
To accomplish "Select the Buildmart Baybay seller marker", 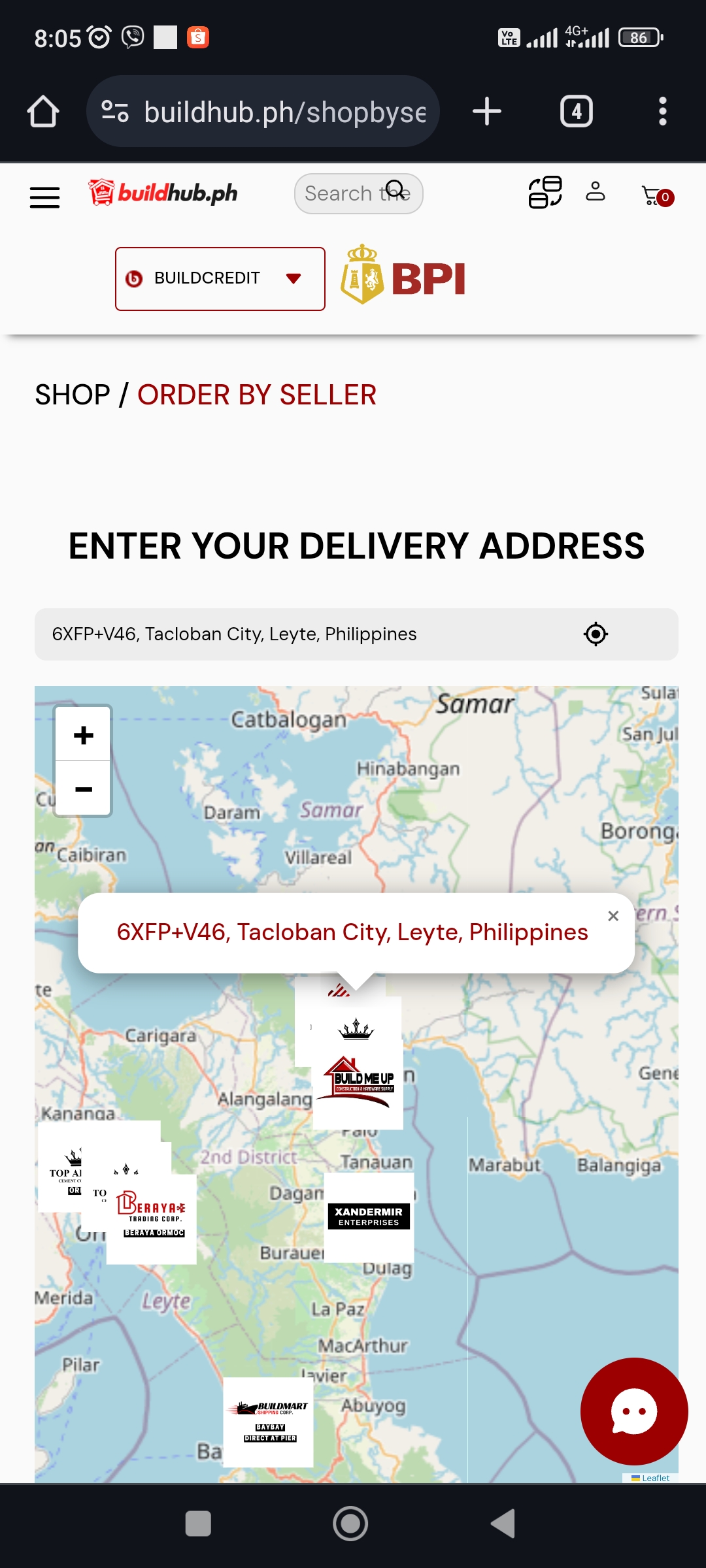I will pyautogui.click(x=268, y=1422).
